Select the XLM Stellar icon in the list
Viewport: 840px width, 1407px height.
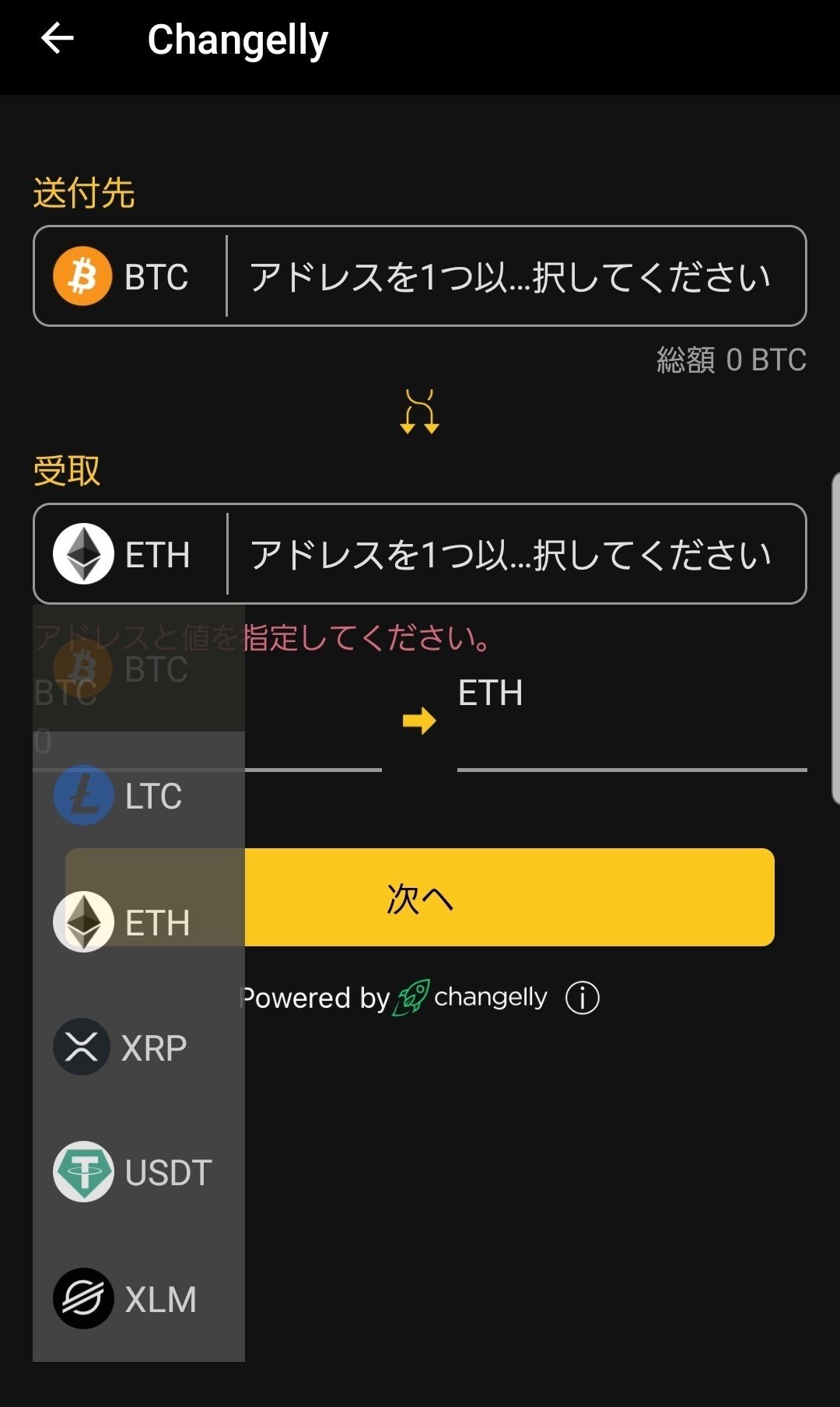[82, 1298]
